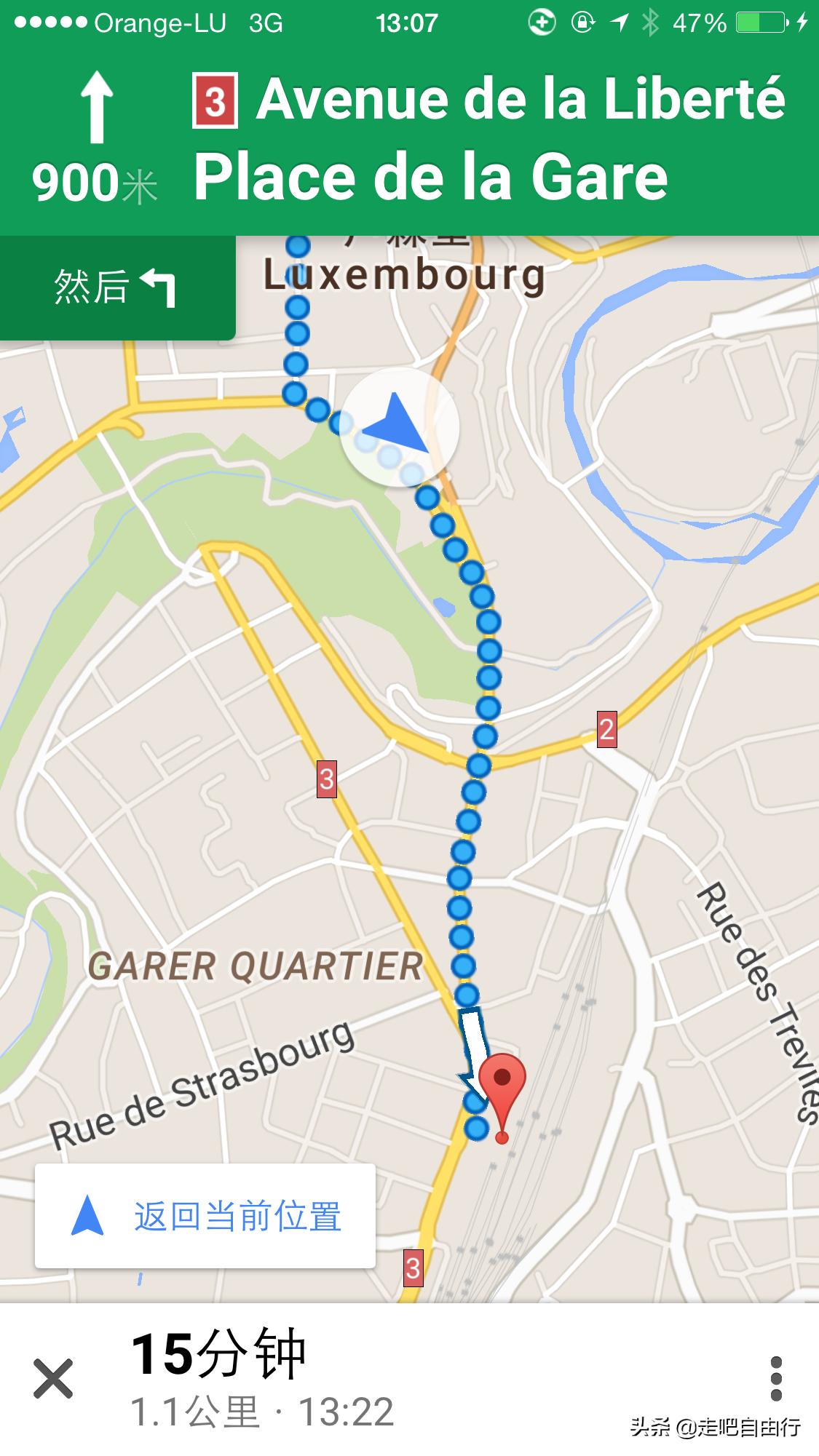Tap the 返回当前位置 re-center button

click(x=205, y=1216)
